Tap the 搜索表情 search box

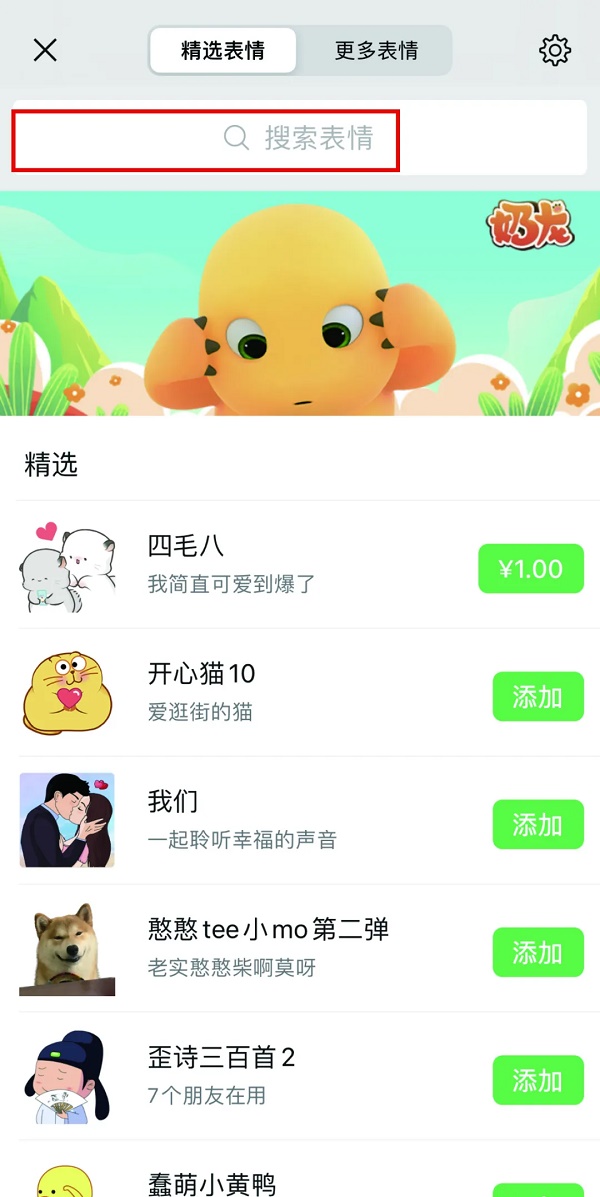point(299,138)
